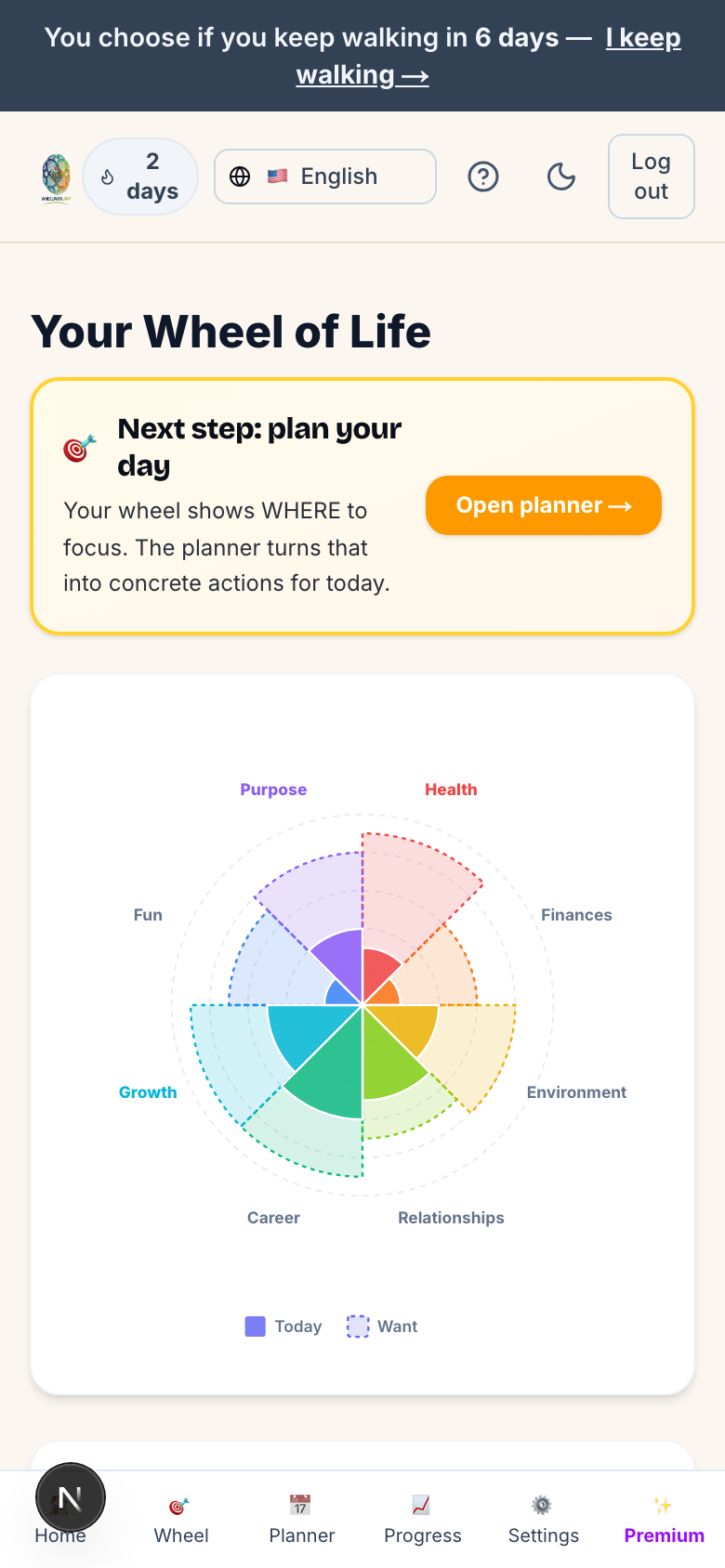Open the Premium tab

(x=665, y=1520)
